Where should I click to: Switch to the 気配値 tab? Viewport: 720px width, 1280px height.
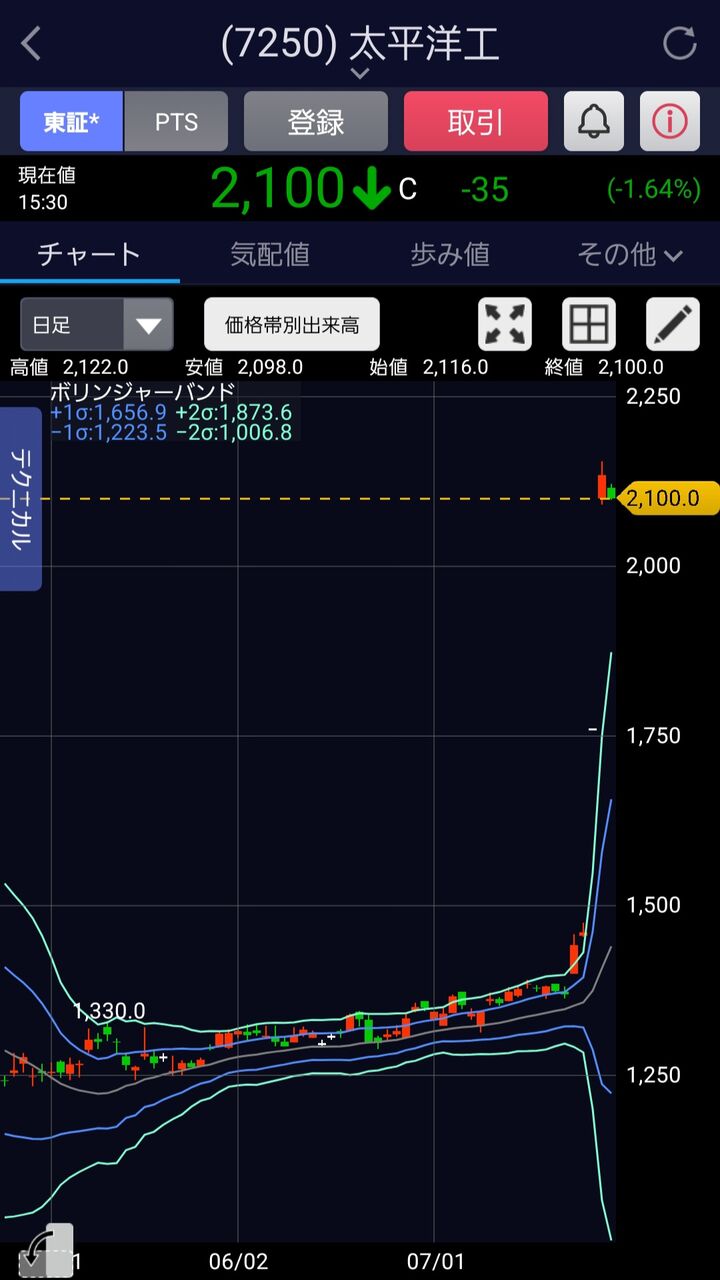pos(270,255)
